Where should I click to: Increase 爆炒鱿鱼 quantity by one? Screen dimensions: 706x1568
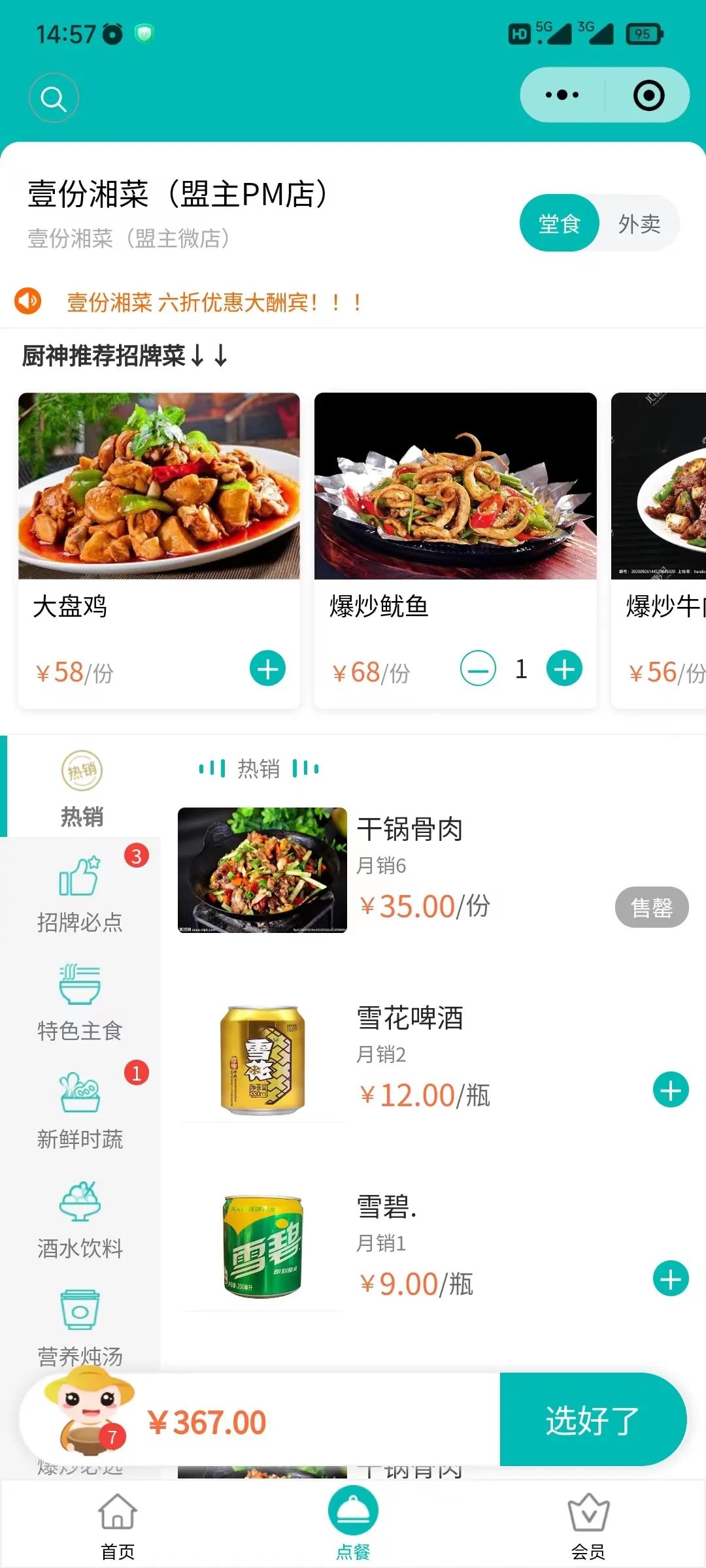564,669
